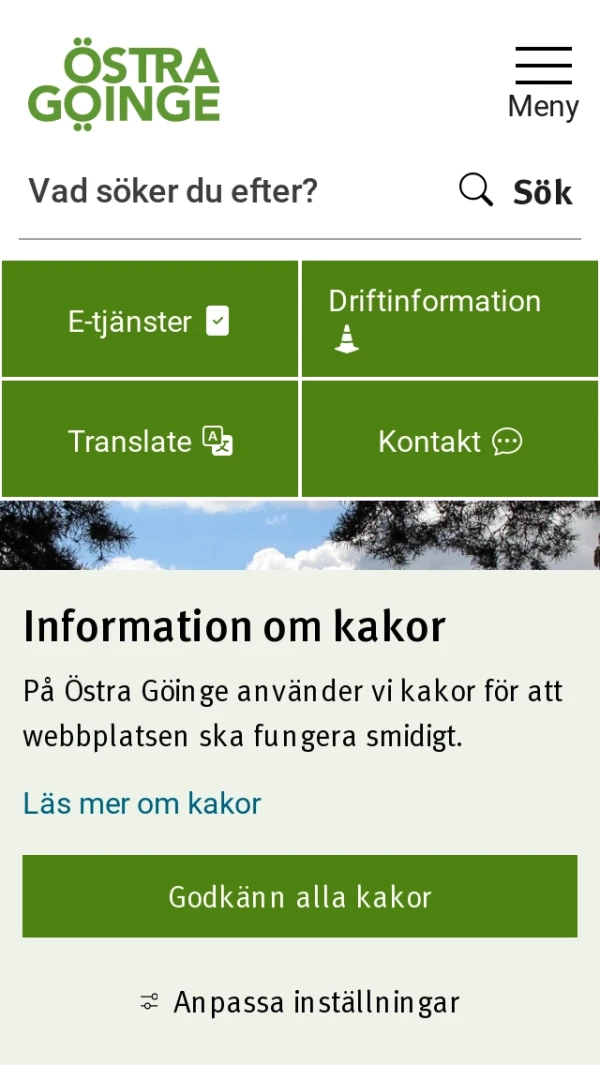
Task: Follow the 'Läs mer om kakor' link
Action: click(x=142, y=803)
